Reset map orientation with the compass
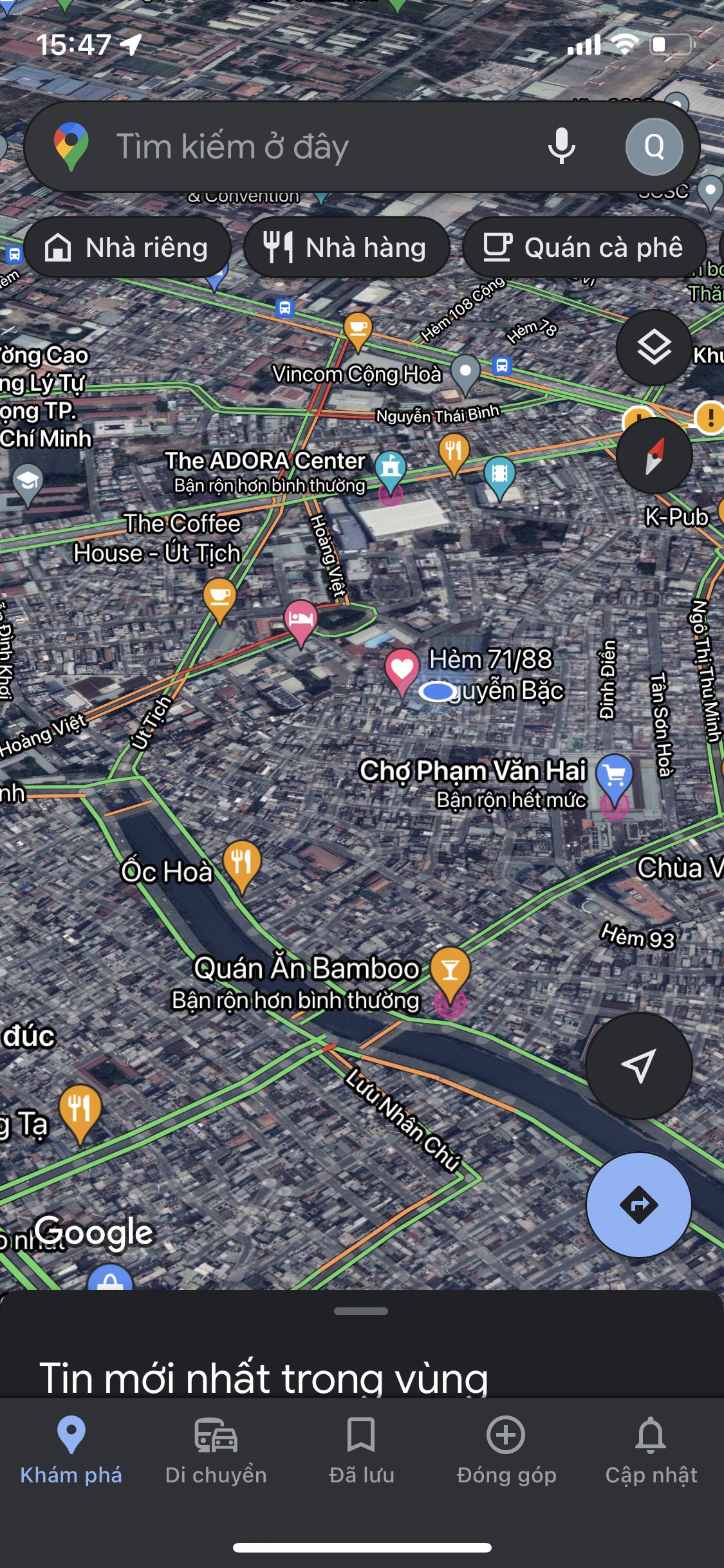This screenshot has height=1568, width=724. tap(654, 456)
